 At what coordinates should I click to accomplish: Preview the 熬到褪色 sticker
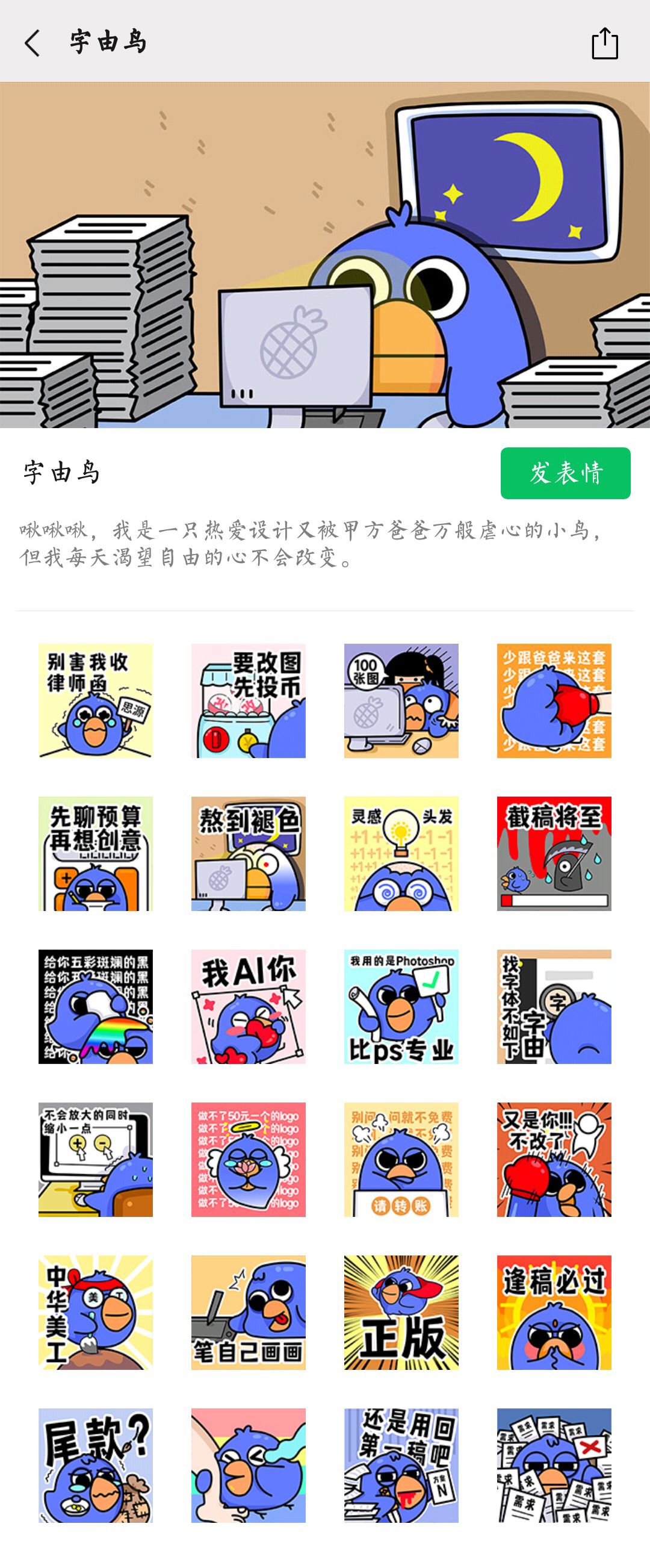click(x=249, y=853)
